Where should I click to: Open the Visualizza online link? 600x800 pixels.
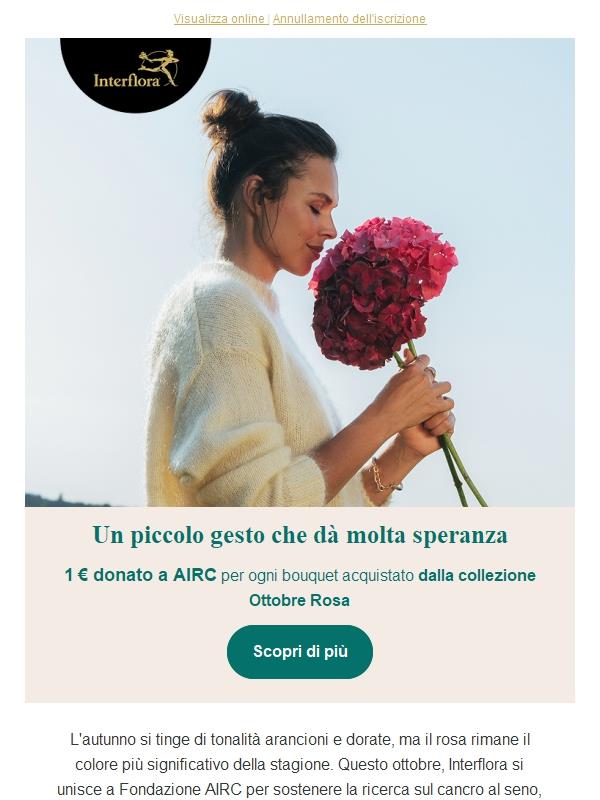click(219, 19)
